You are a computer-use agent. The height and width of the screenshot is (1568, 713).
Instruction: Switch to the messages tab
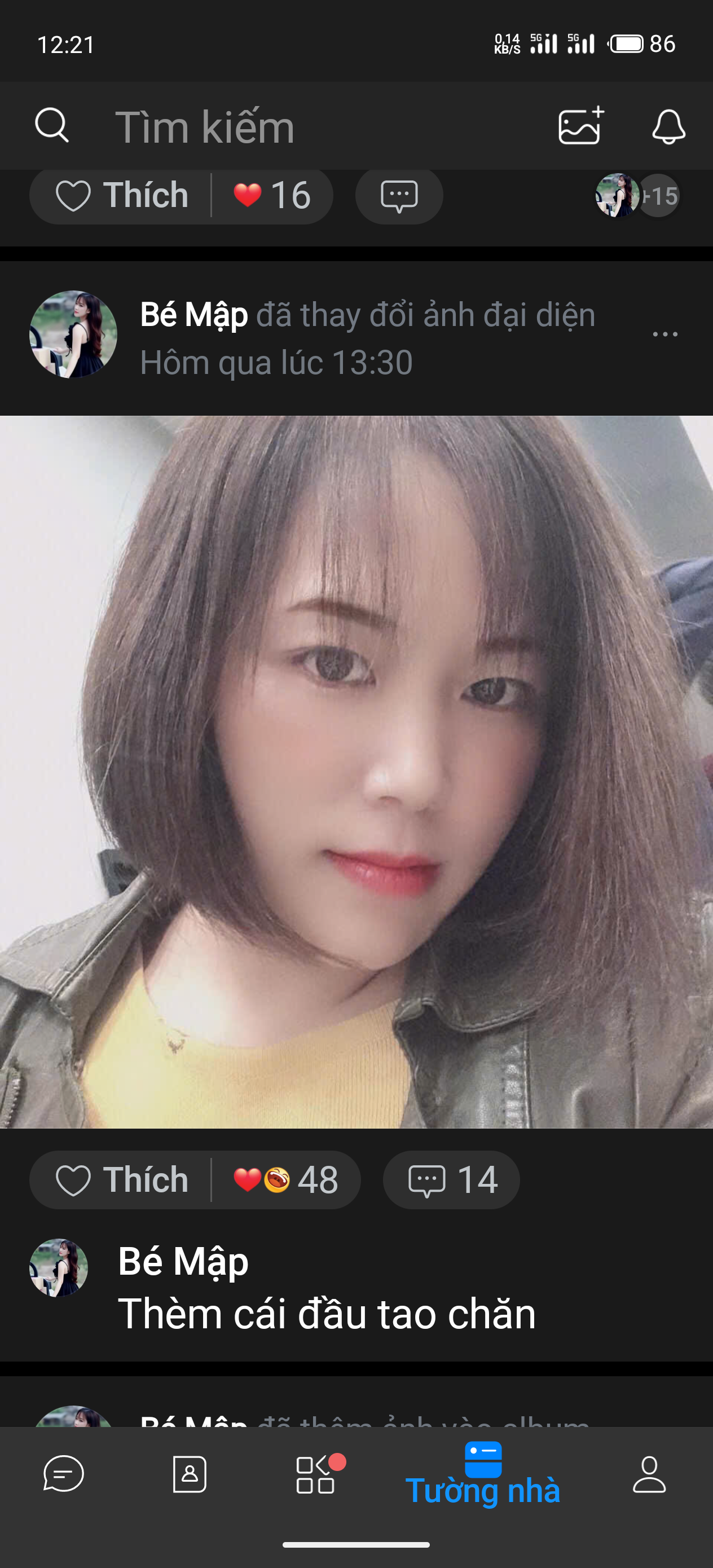point(63,1474)
